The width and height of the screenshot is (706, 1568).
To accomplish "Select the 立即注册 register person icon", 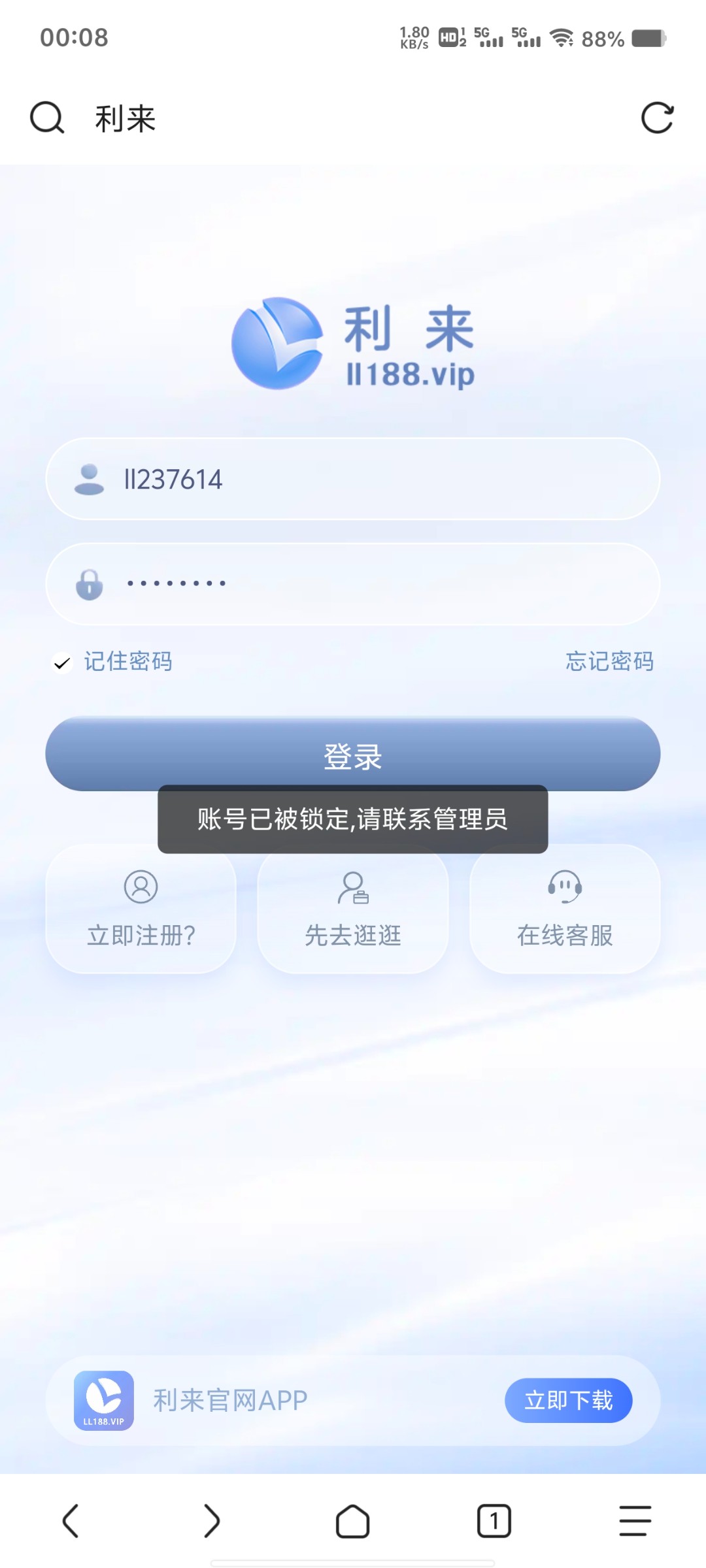I will [x=141, y=887].
